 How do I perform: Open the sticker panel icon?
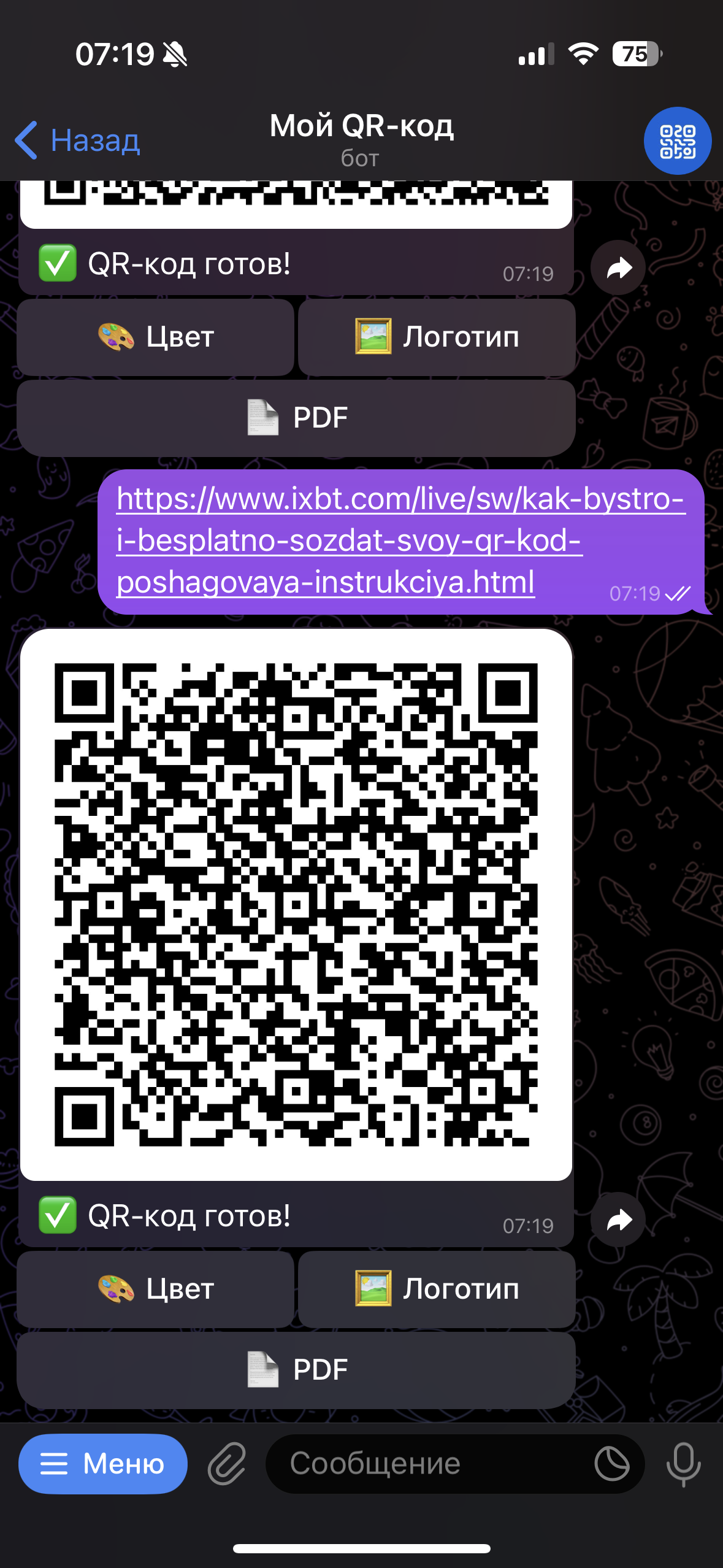(611, 1464)
